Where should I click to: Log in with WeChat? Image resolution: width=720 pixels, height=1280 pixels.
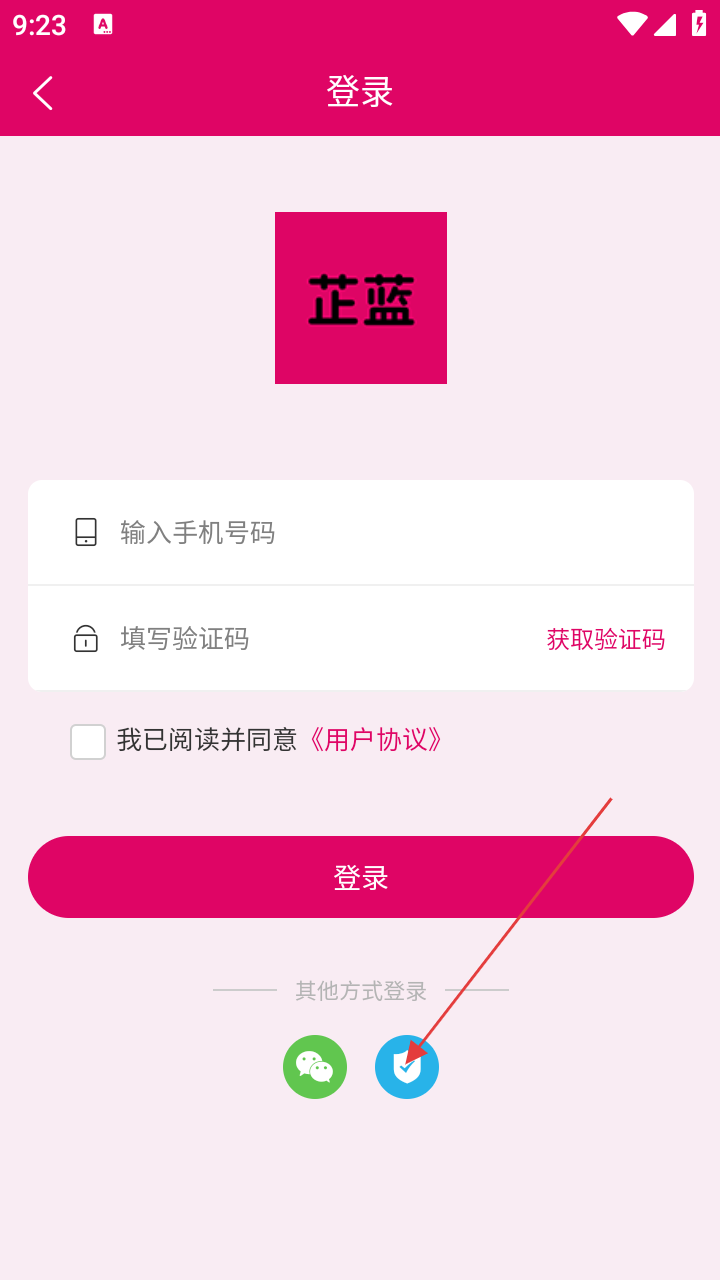click(x=315, y=1067)
